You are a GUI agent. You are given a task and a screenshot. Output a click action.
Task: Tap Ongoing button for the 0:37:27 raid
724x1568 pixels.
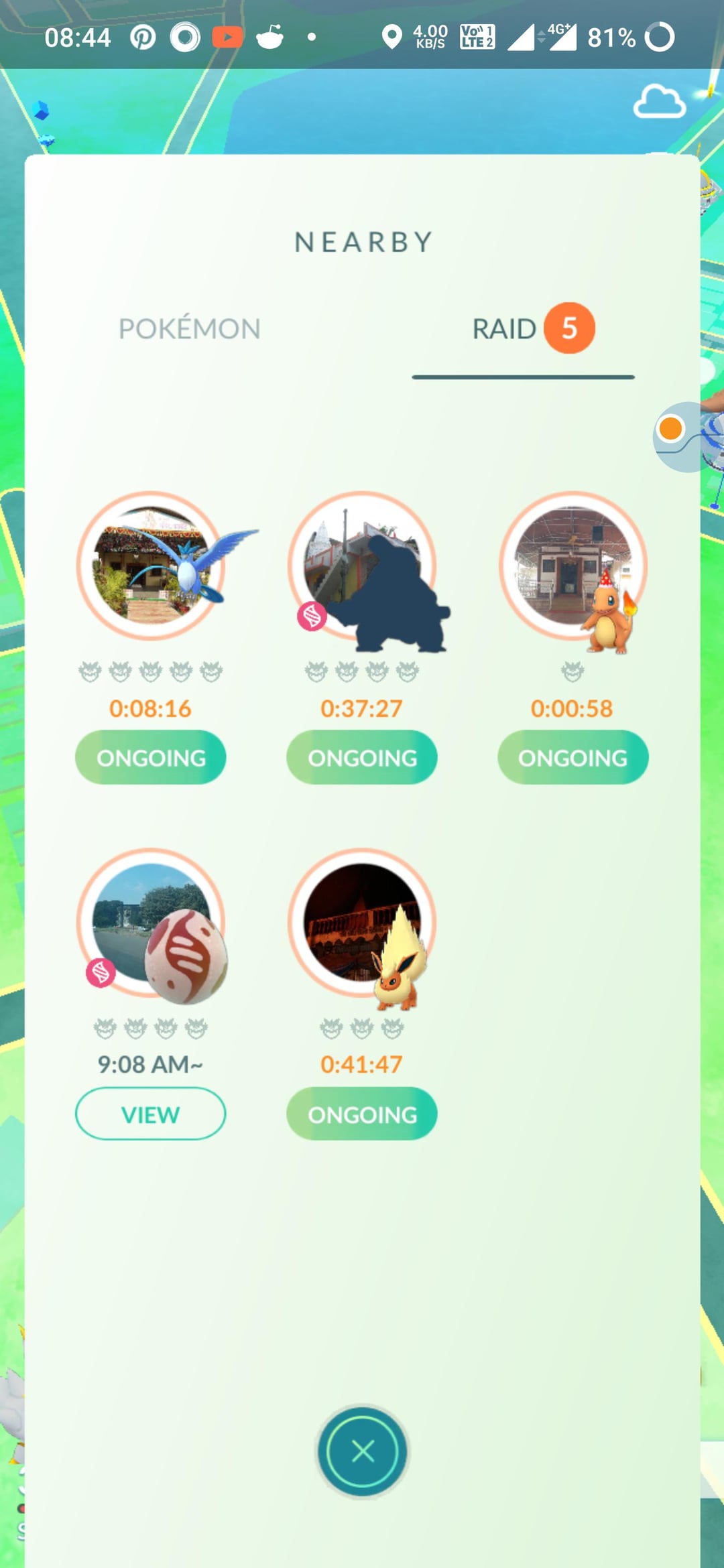click(x=361, y=757)
